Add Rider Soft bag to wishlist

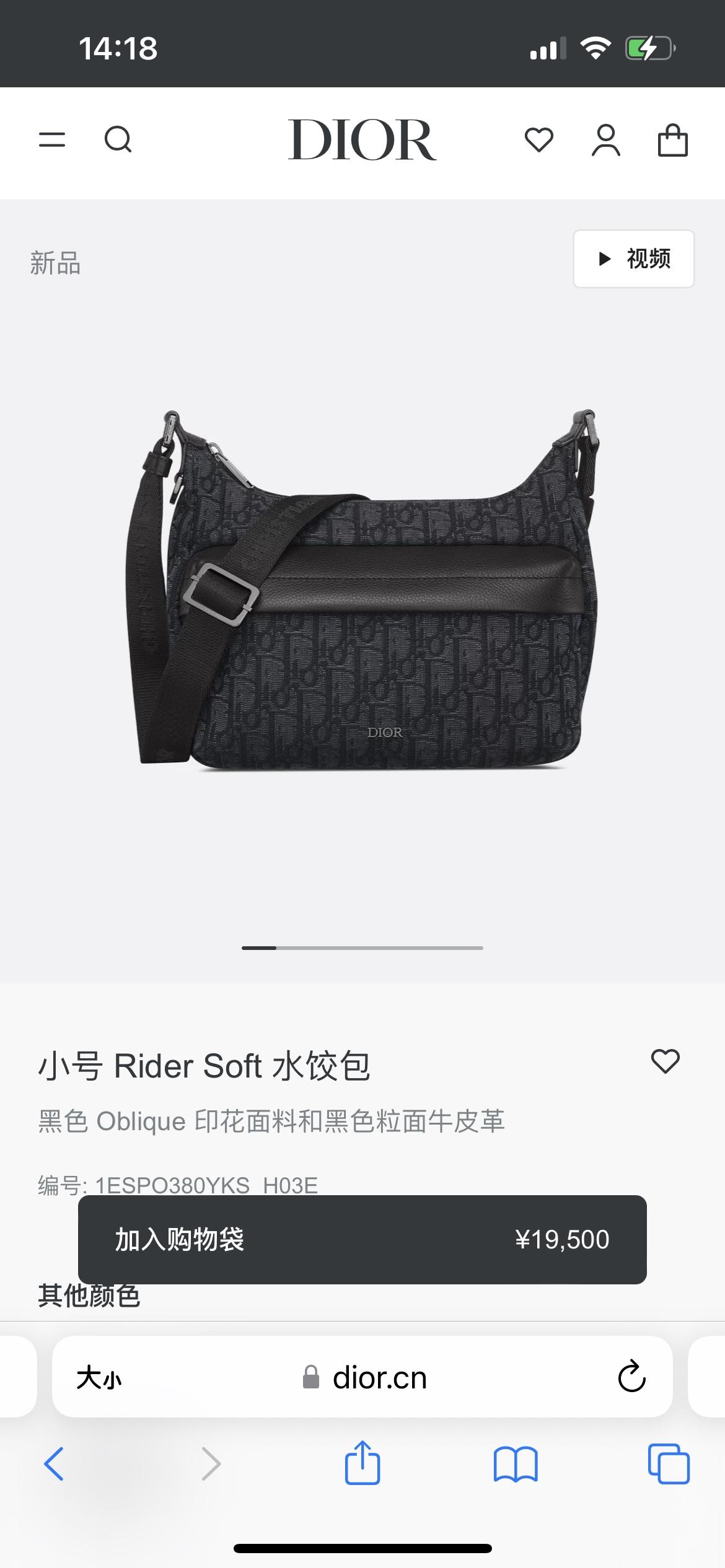(x=666, y=1061)
